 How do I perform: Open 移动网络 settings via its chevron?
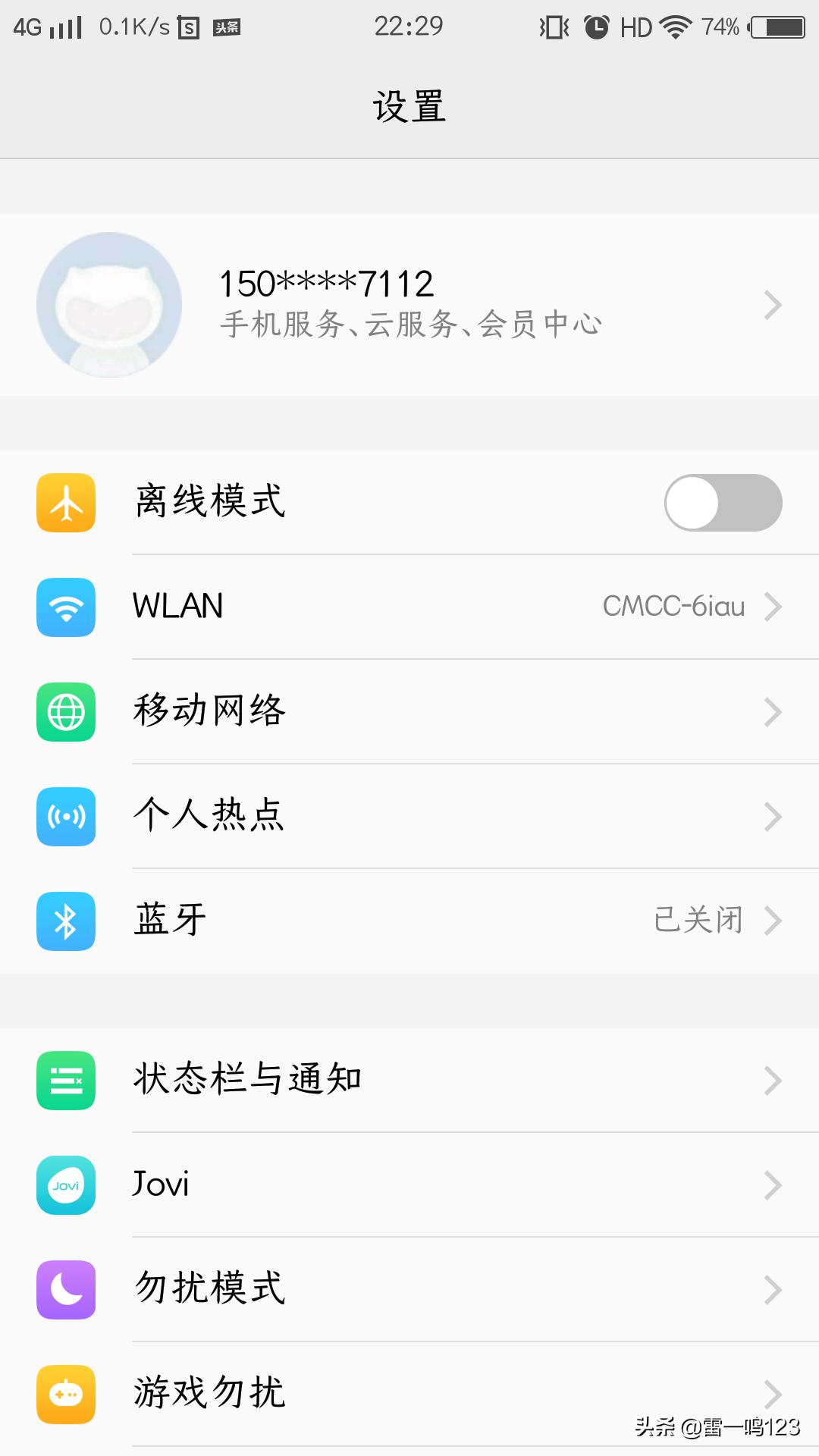click(773, 711)
